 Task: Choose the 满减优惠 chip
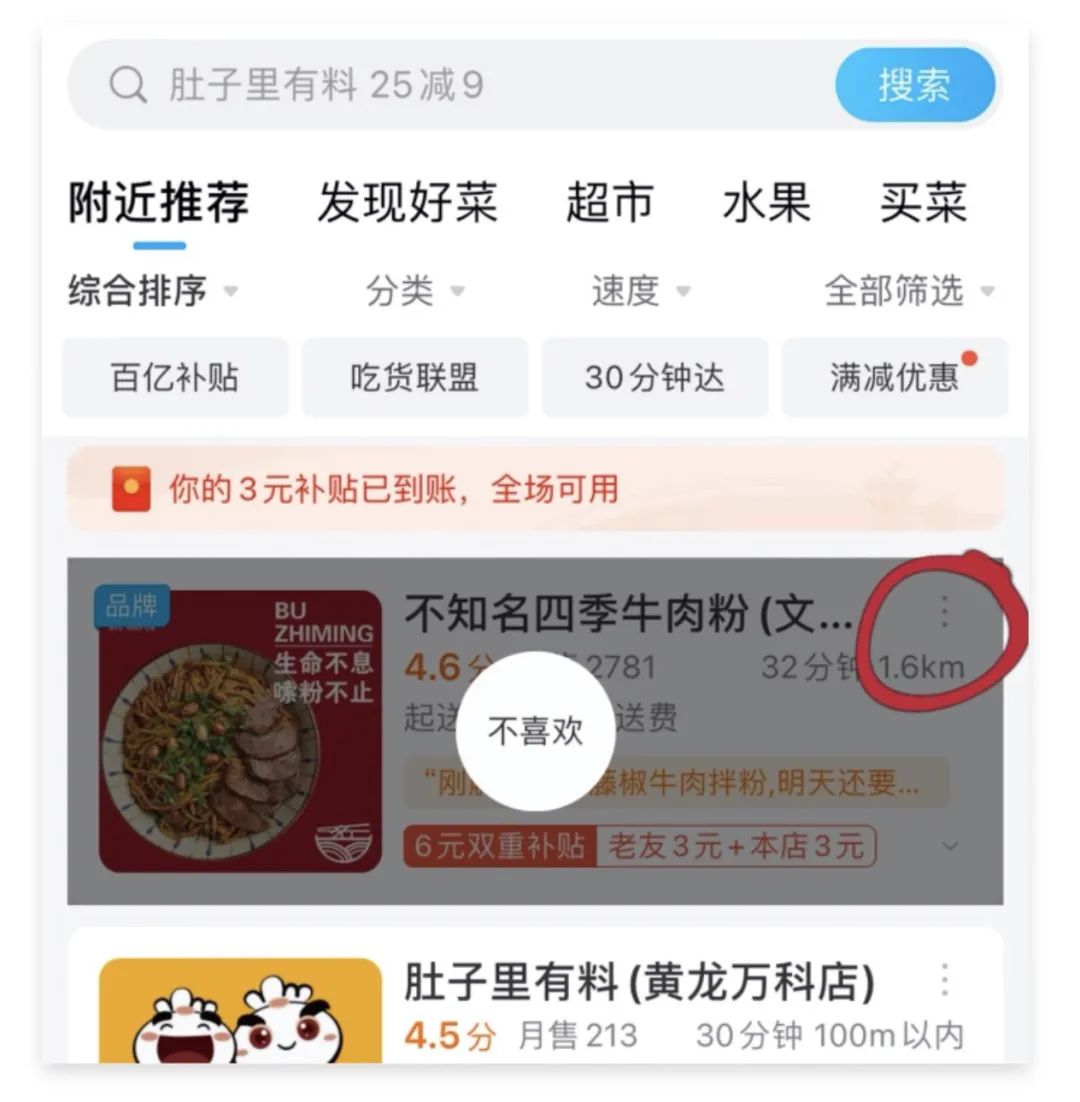(x=894, y=378)
